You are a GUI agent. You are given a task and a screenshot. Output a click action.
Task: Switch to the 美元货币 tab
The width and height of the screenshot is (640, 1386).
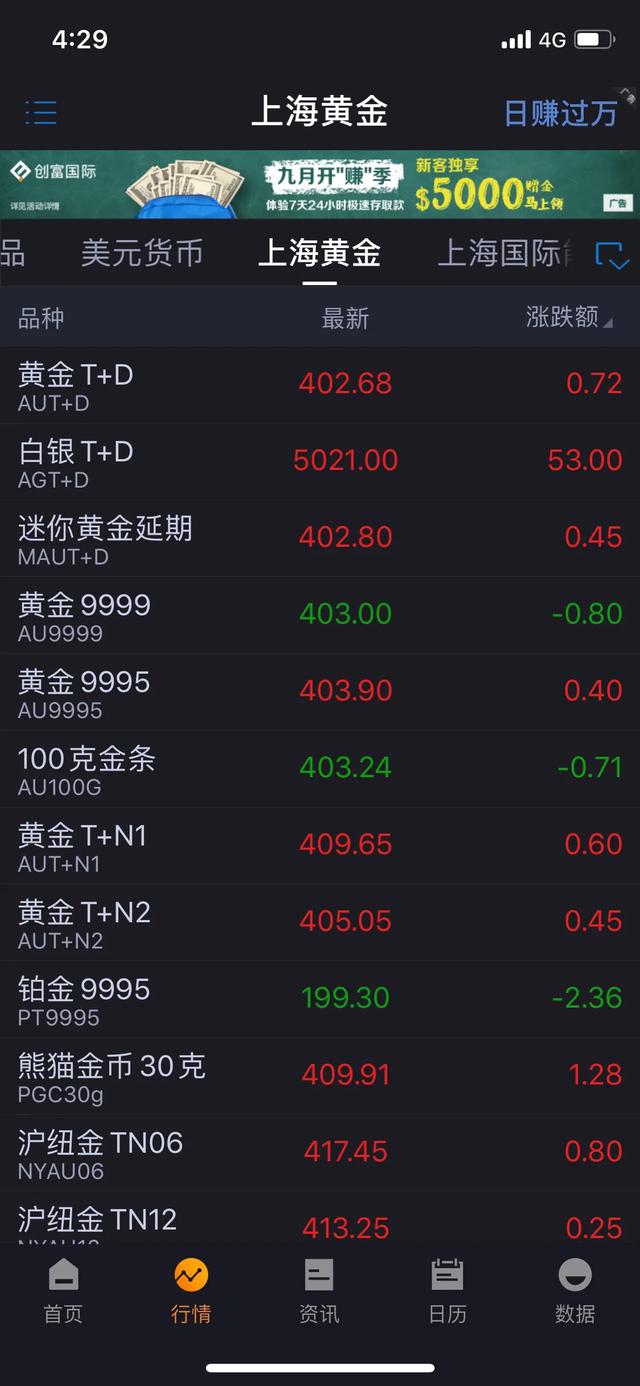142,253
